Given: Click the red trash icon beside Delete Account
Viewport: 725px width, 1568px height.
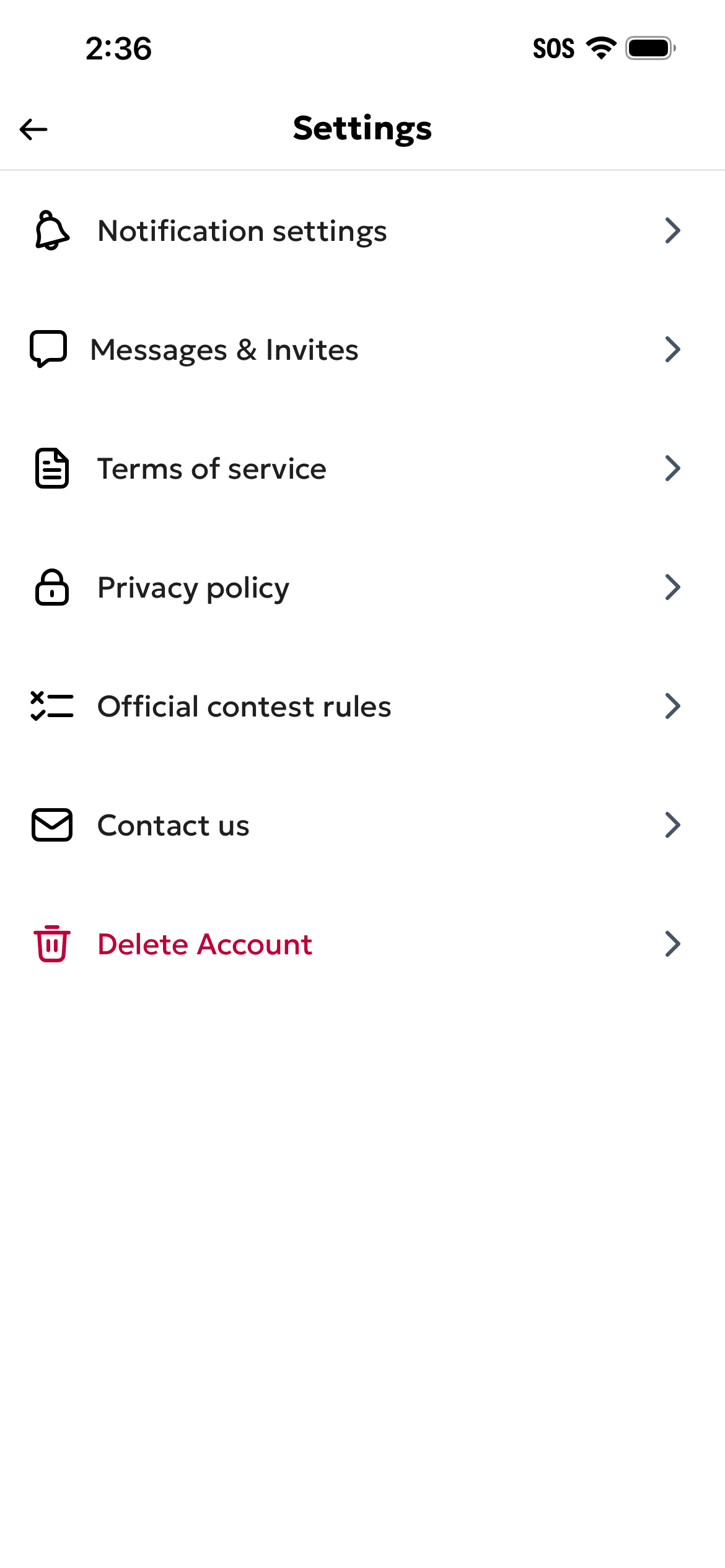Looking at the screenshot, I should (53, 943).
